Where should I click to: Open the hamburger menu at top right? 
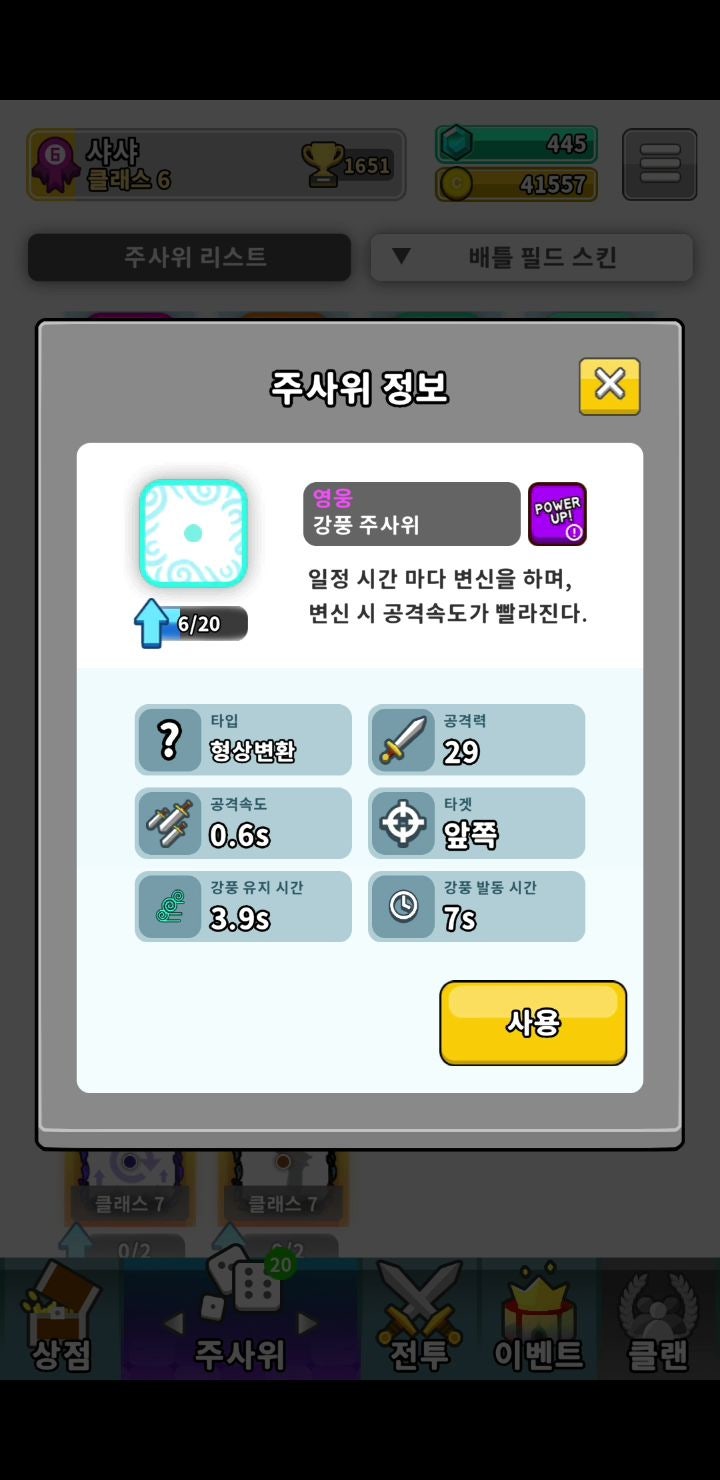point(659,165)
